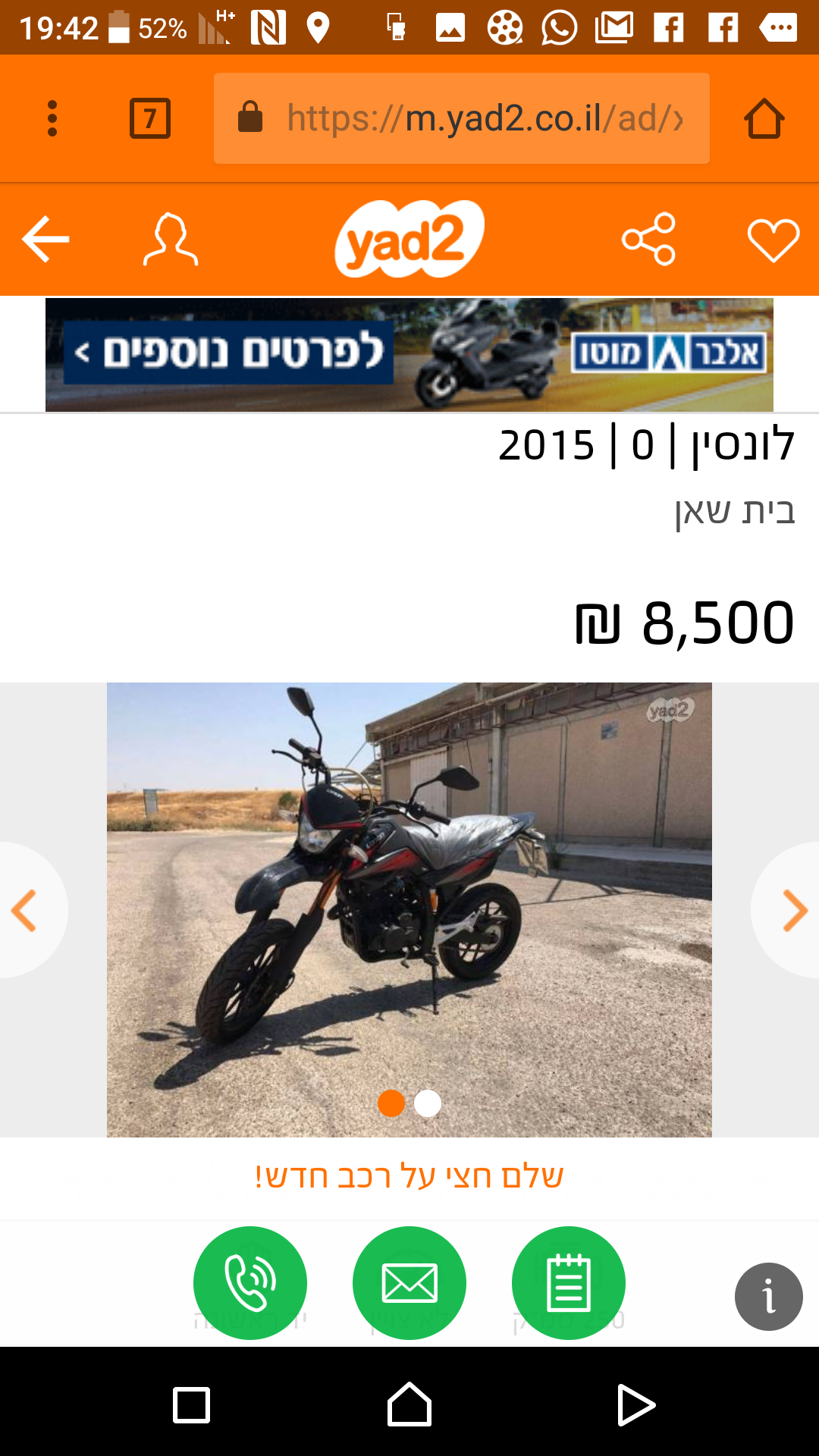
Task: Open the orange new car offer link
Action: tap(409, 1176)
